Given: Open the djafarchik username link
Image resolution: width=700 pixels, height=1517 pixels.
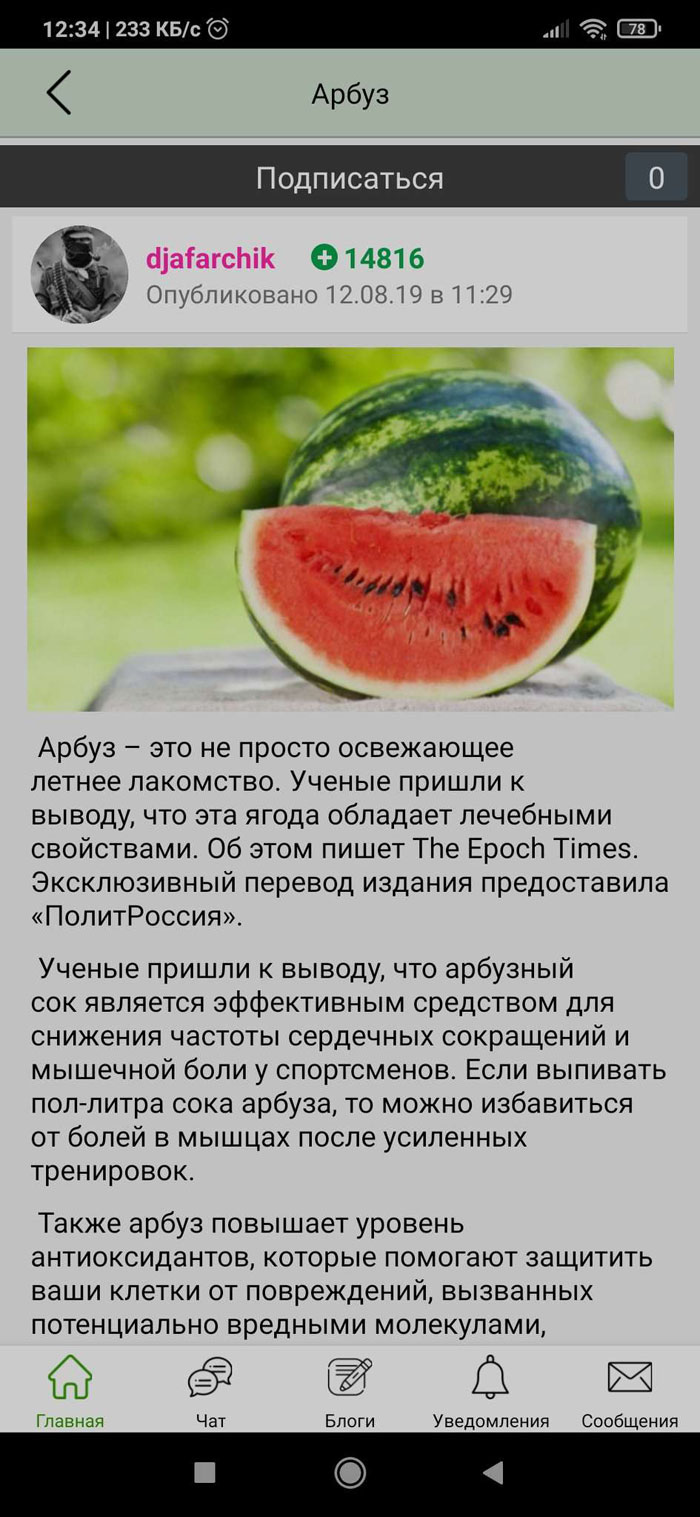Looking at the screenshot, I should point(210,259).
